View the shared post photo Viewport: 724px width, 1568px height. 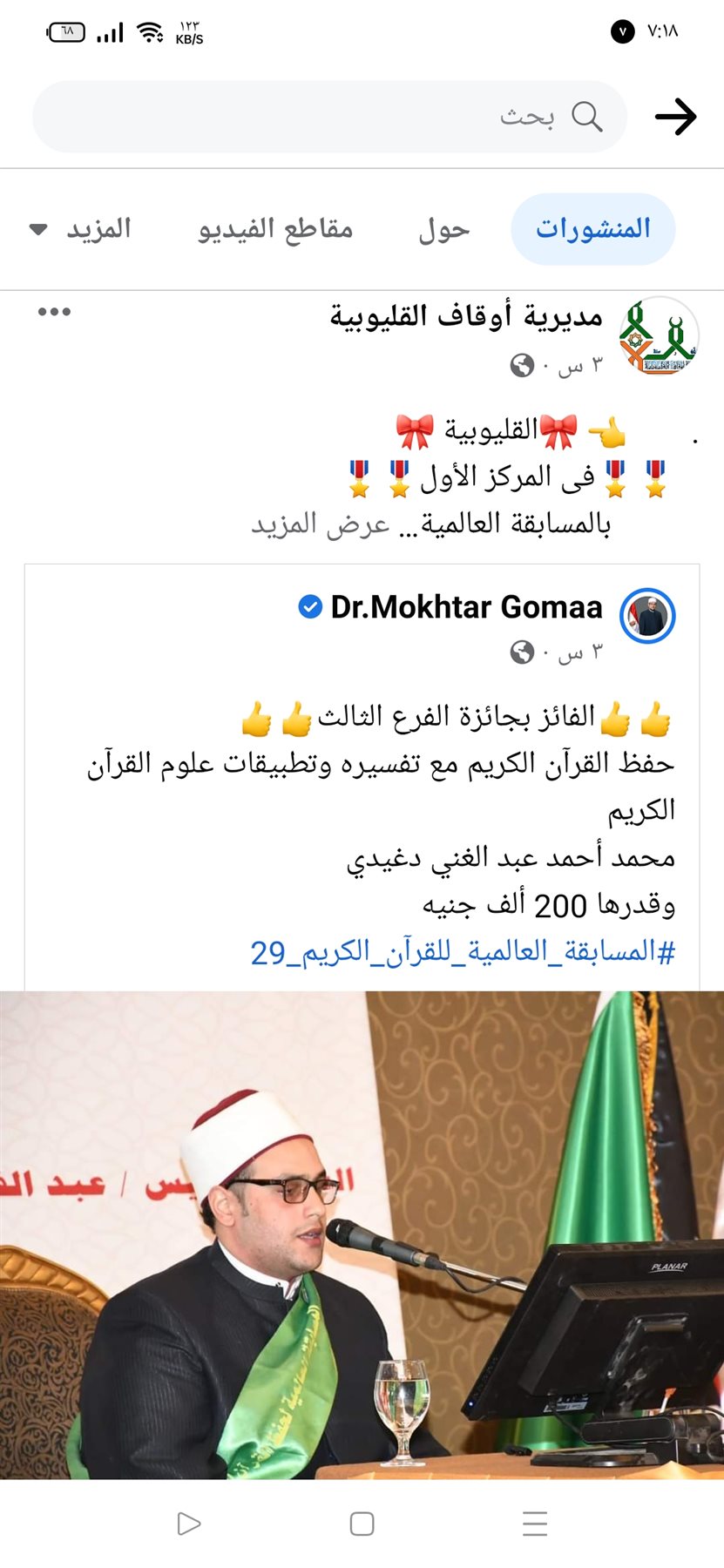click(x=362, y=1233)
